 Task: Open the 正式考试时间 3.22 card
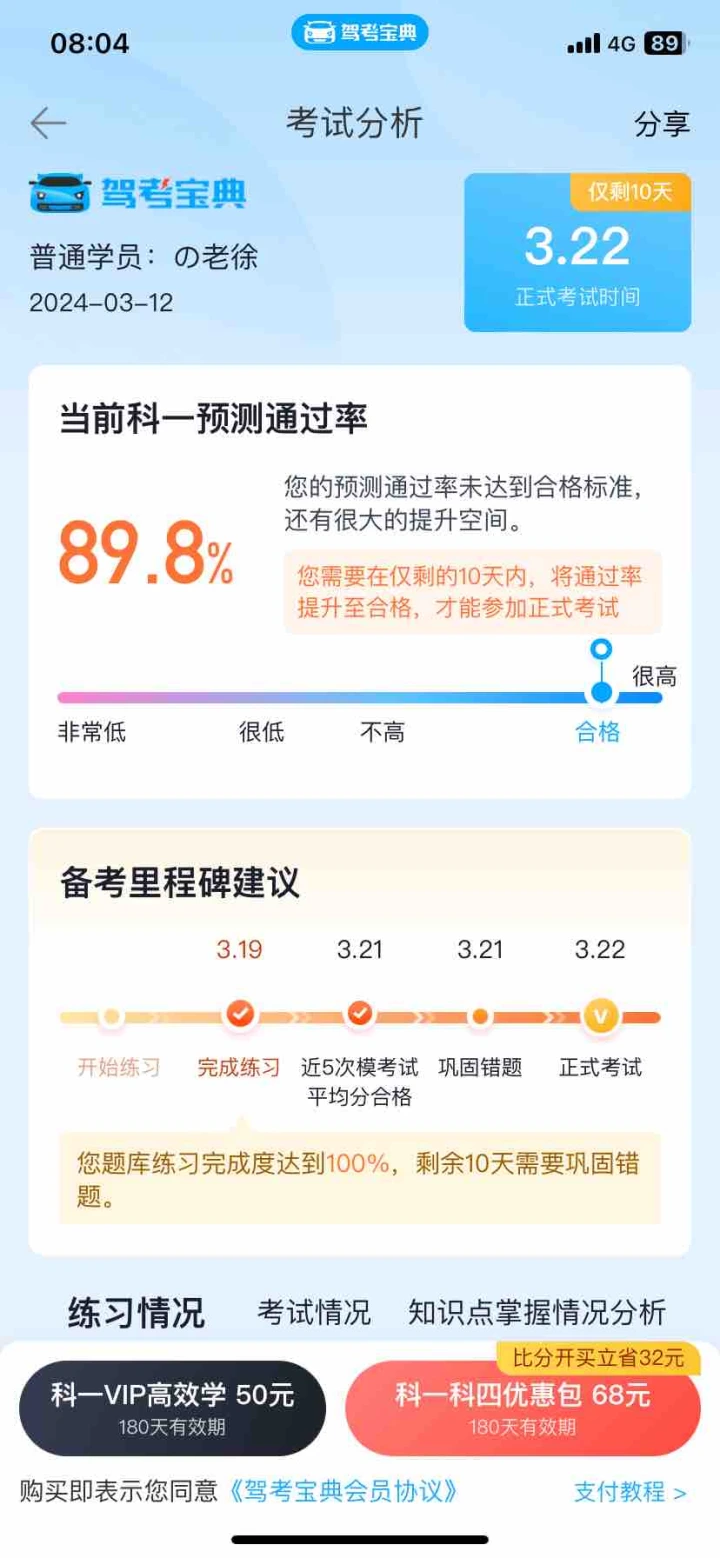coord(577,252)
